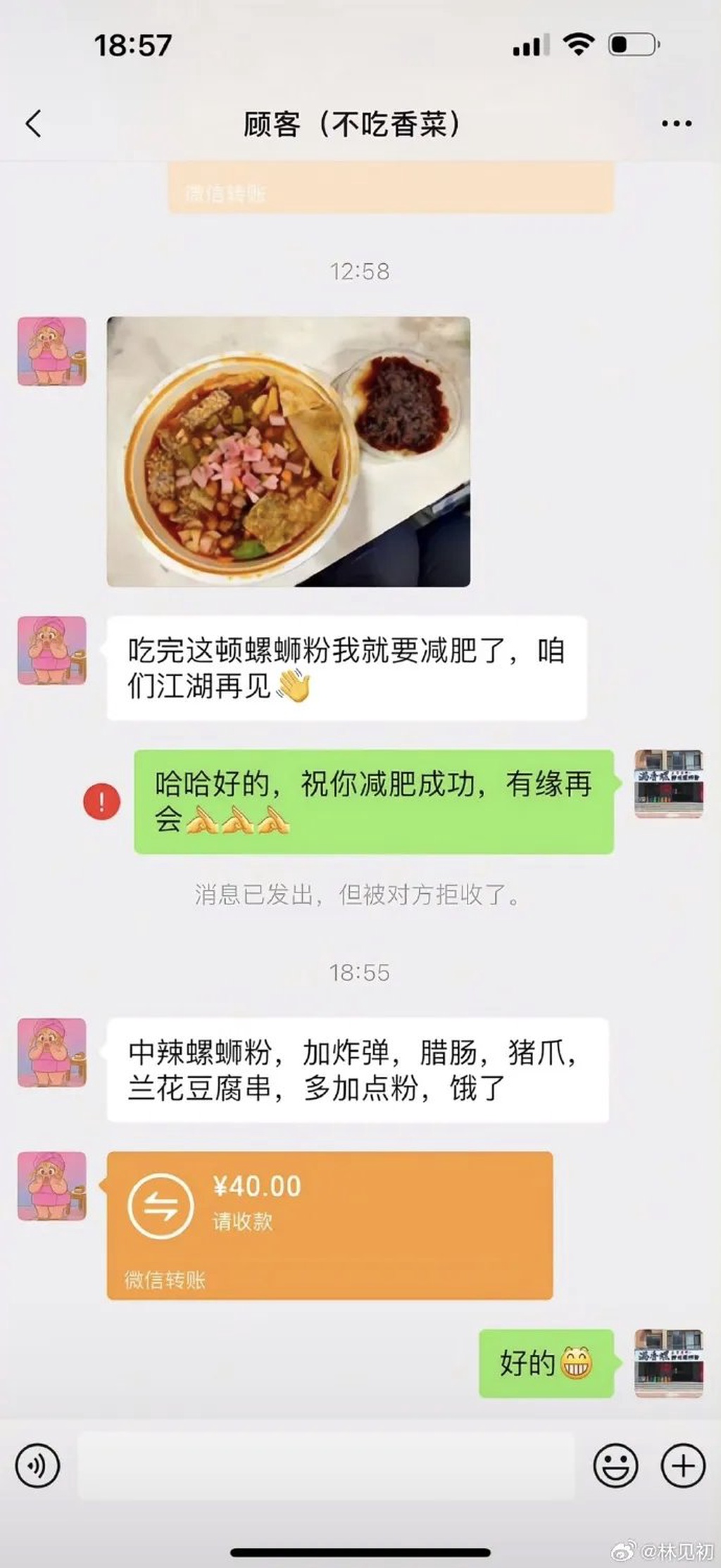Open the shop avatar beside 好的 message
This screenshot has width=721, height=1568.
pos(668,1362)
